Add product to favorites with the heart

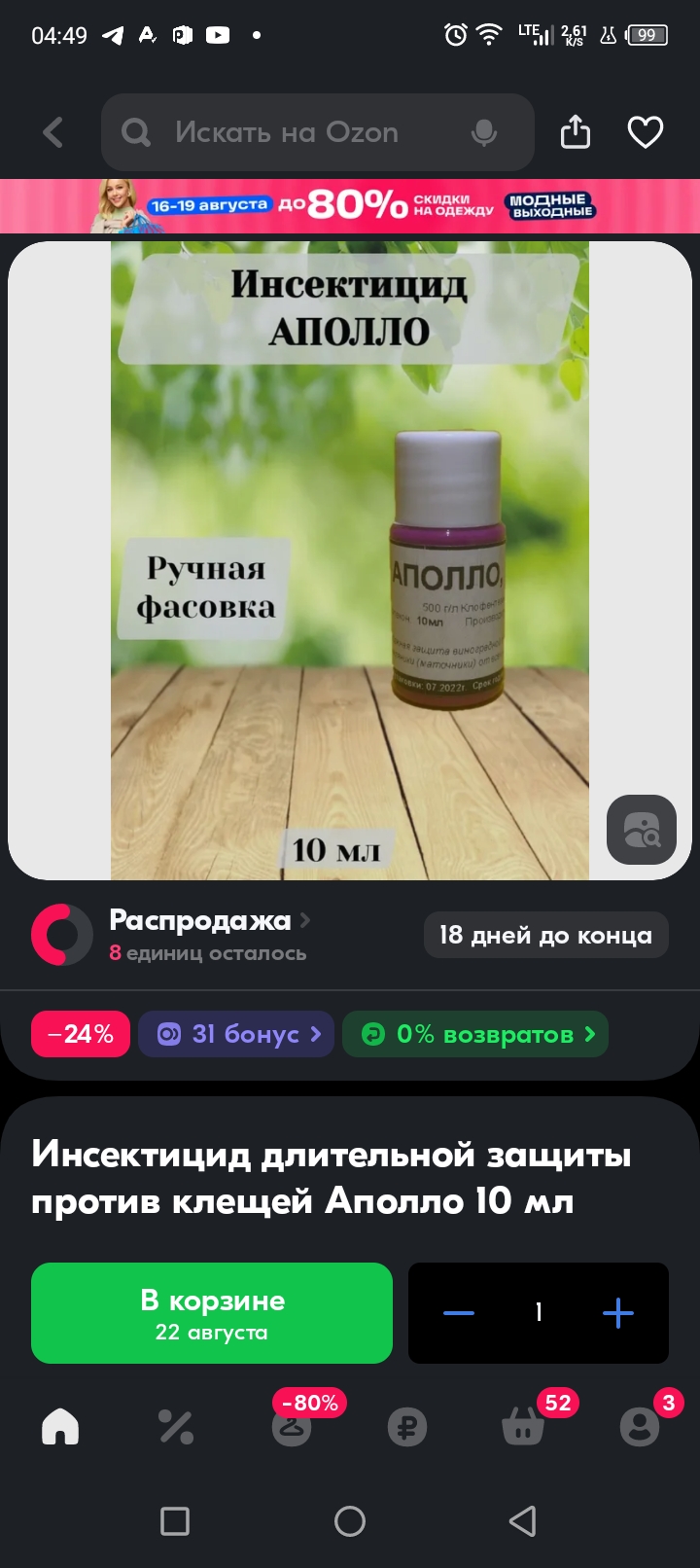point(645,132)
